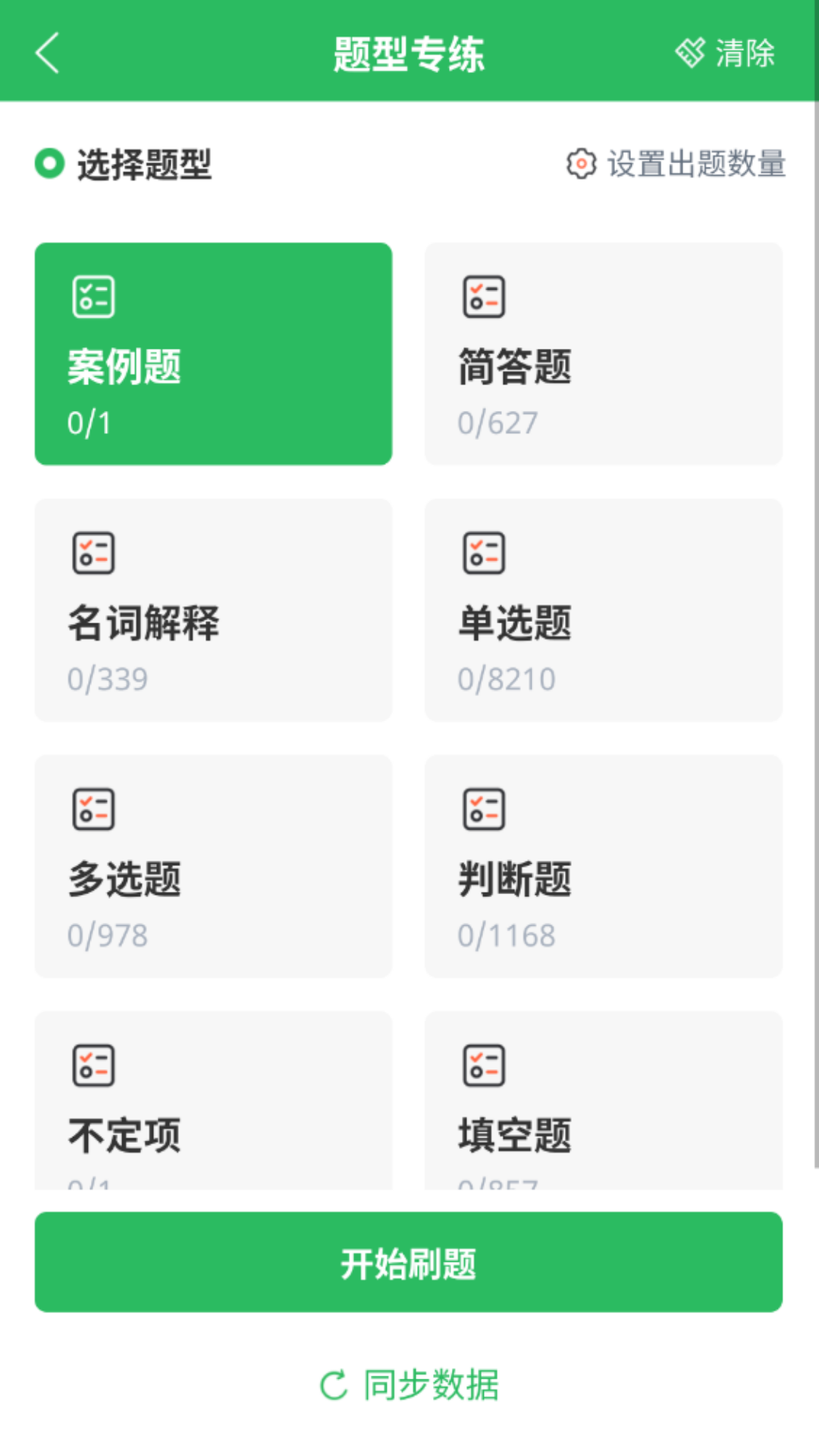Click the checklist icon on the 案例题 card
Screen dimensions: 819x1456
93,296
